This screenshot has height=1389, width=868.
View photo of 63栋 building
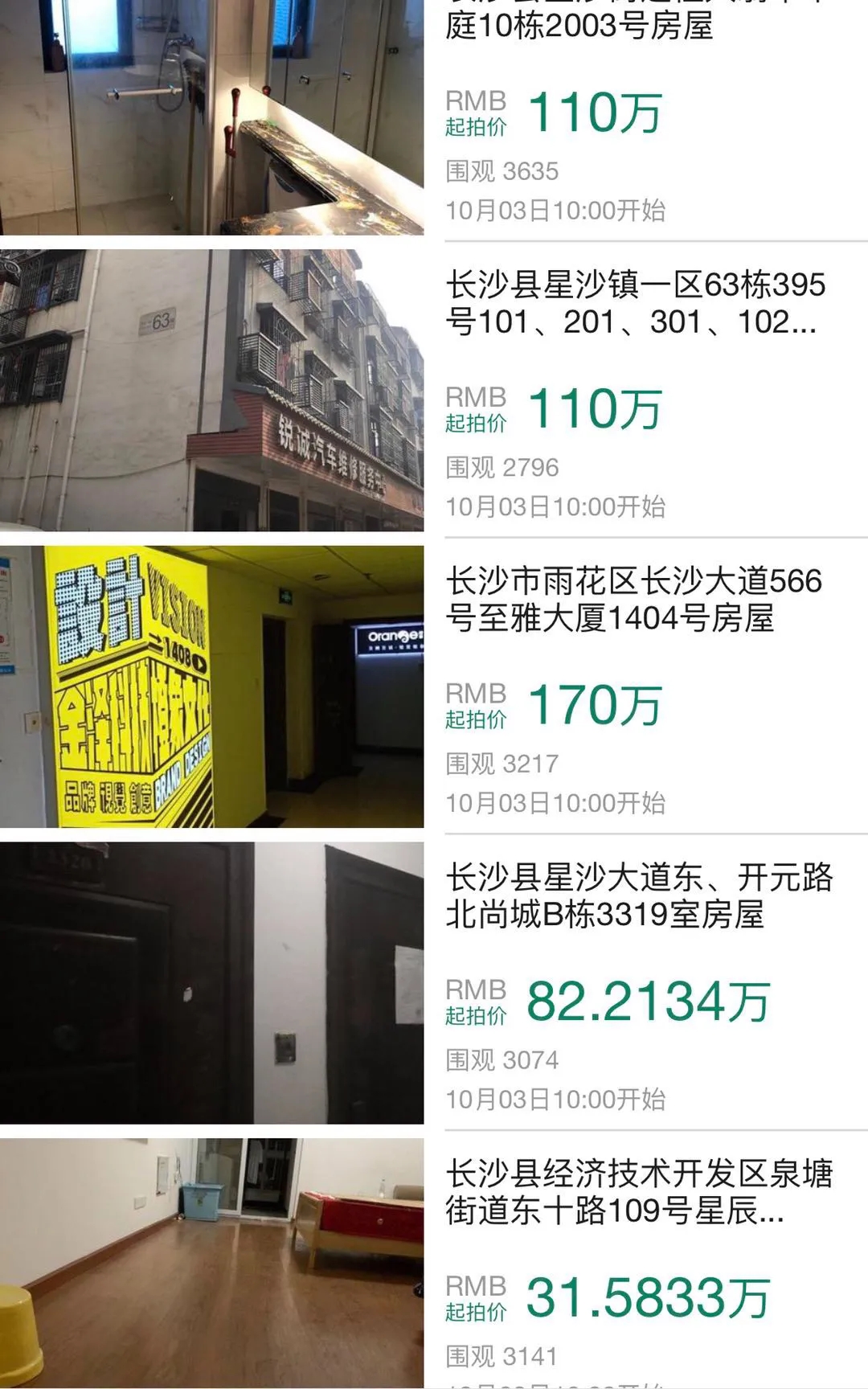coord(211,390)
